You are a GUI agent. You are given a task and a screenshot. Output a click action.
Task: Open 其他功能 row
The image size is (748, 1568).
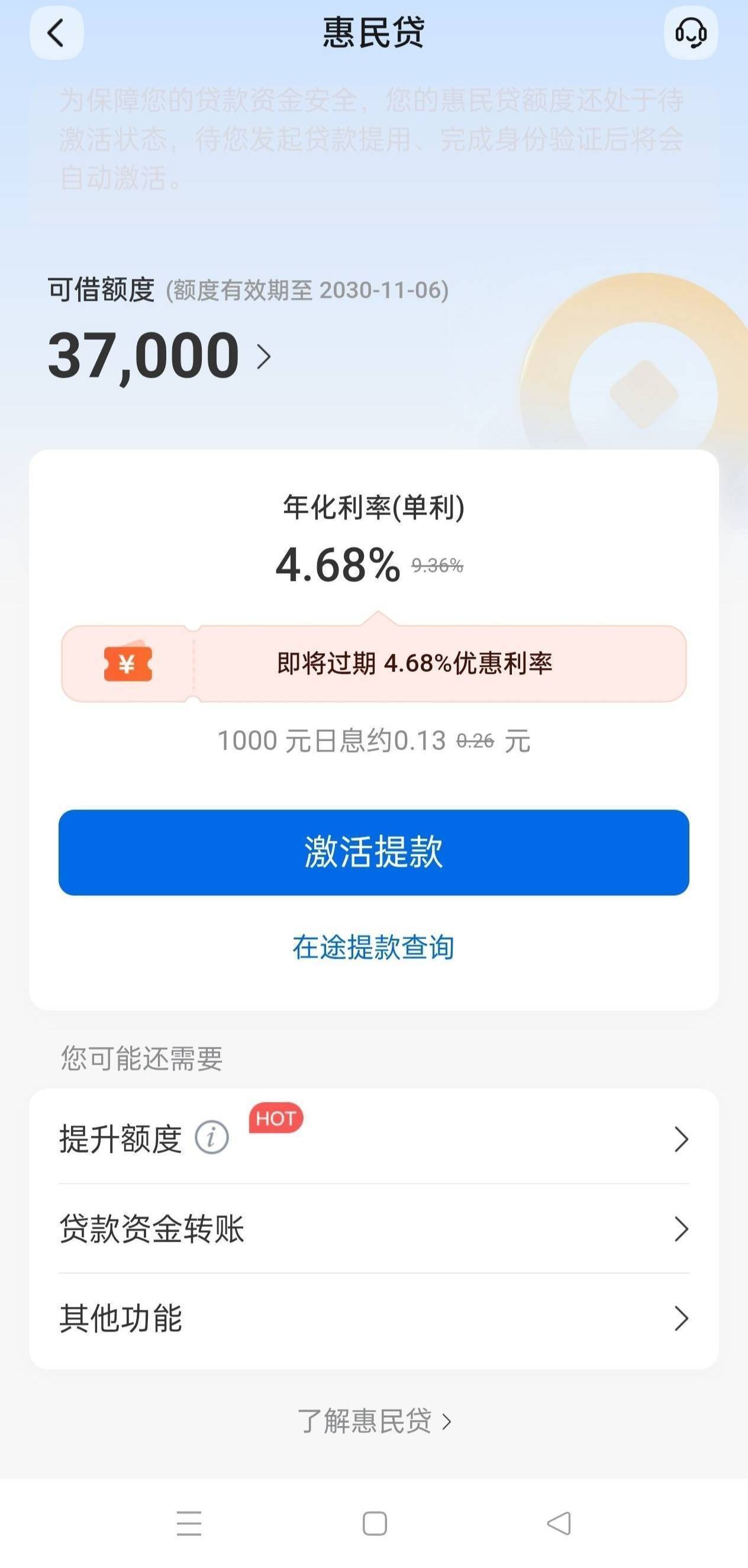(373, 1318)
